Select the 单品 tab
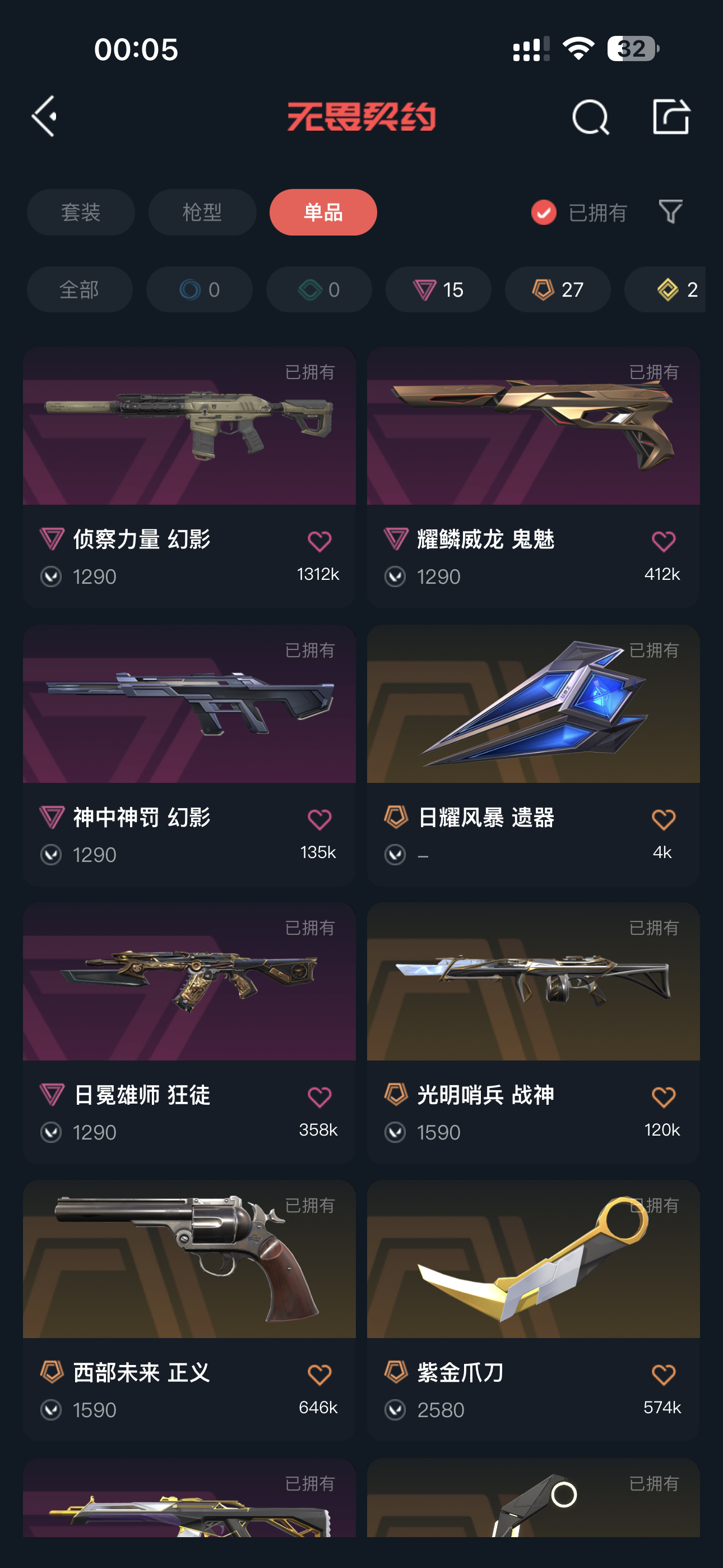723x1568 pixels. pos(323,213)
